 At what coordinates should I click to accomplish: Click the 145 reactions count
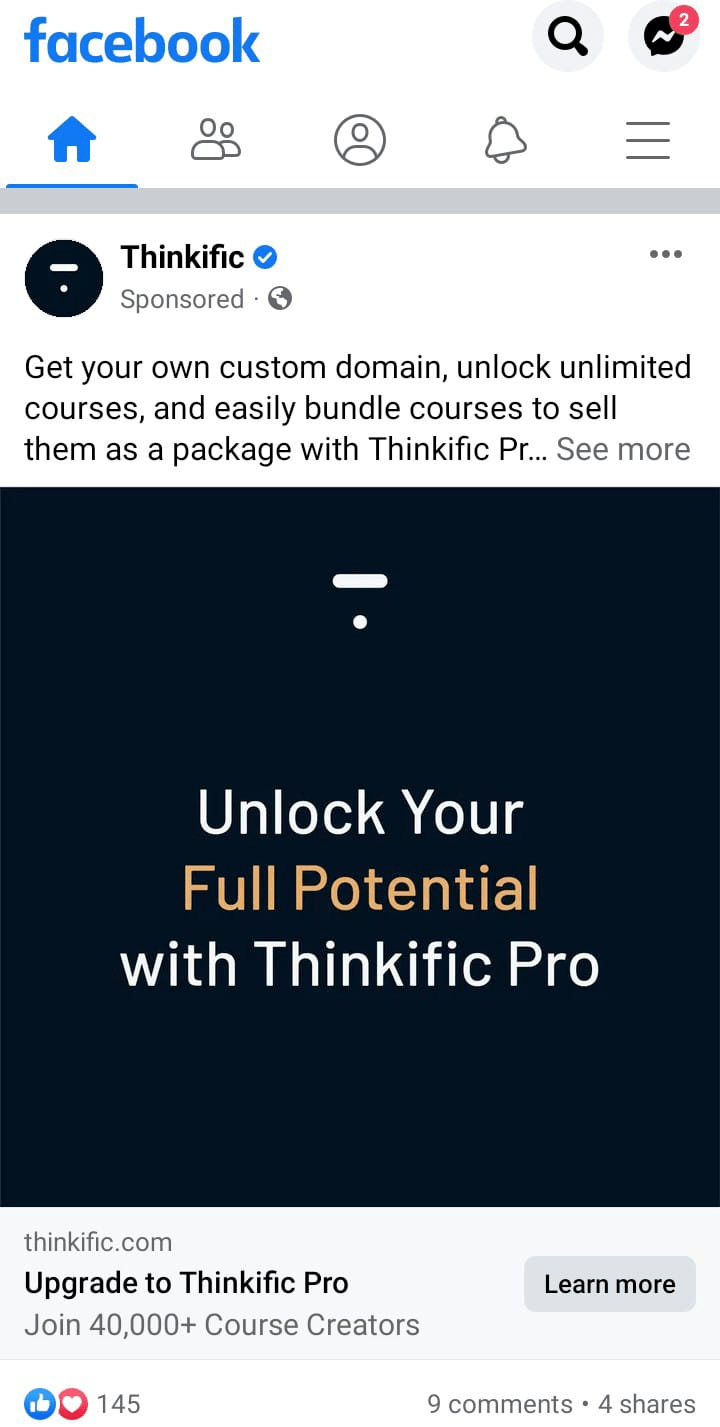click(118, 1404)
